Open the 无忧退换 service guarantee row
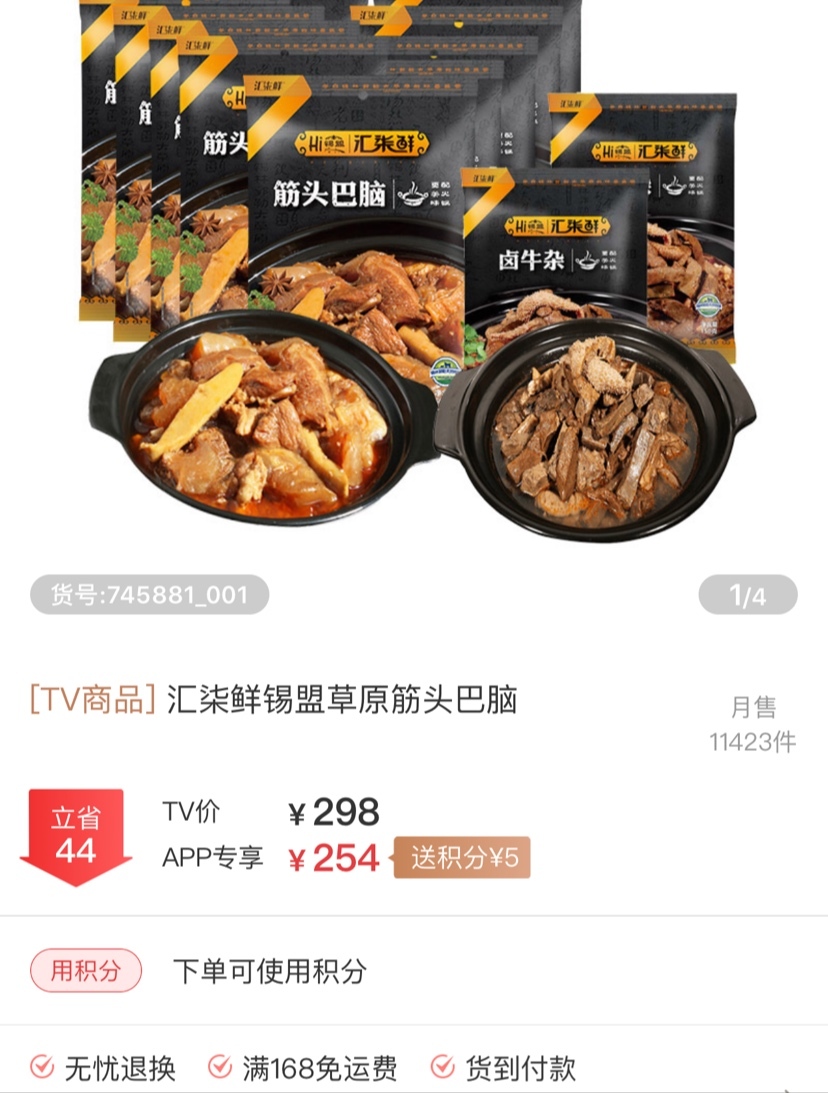Screen dimensions: 828x1093 coord(103,1068)
